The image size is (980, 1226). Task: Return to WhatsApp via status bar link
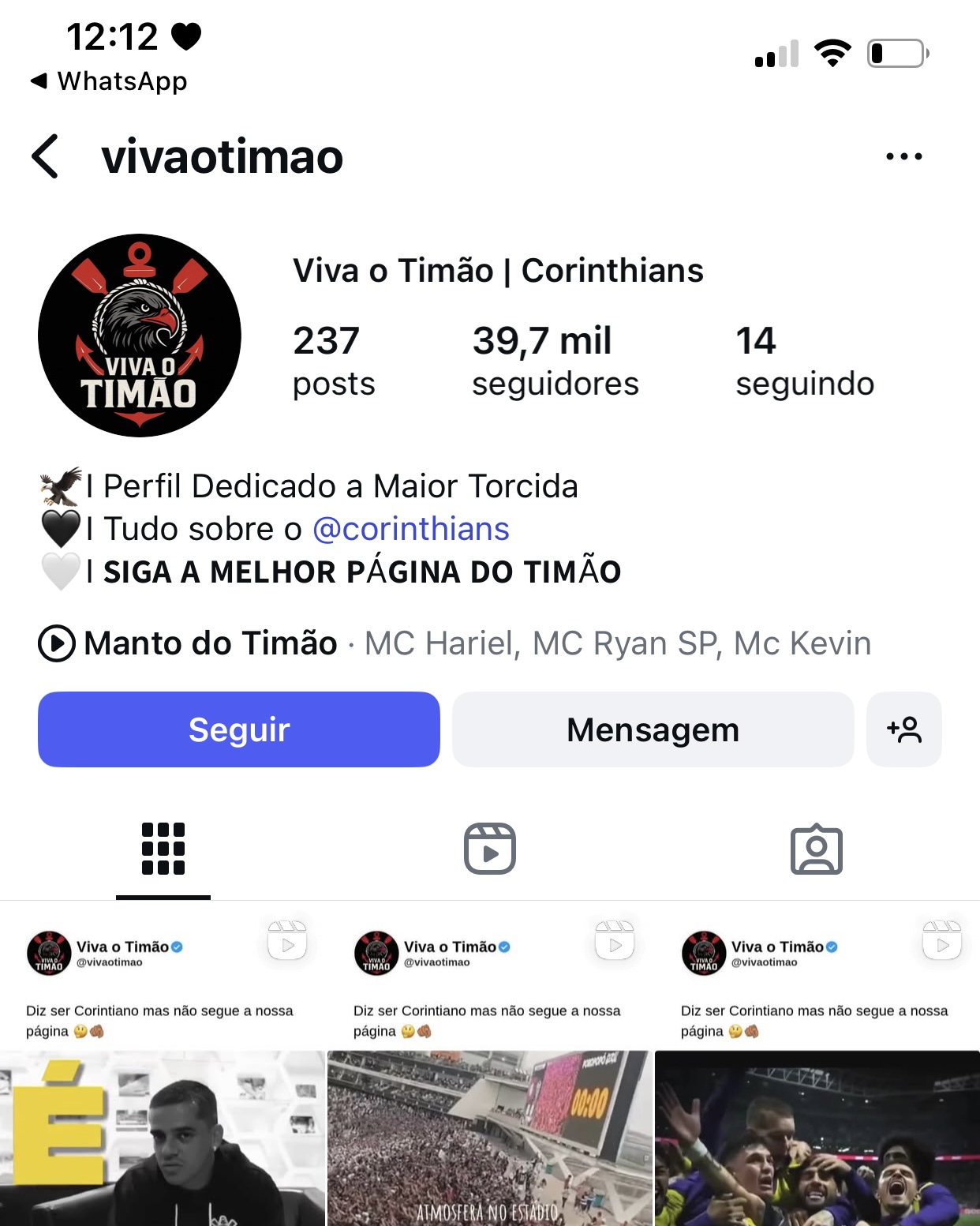click(110, 81)
